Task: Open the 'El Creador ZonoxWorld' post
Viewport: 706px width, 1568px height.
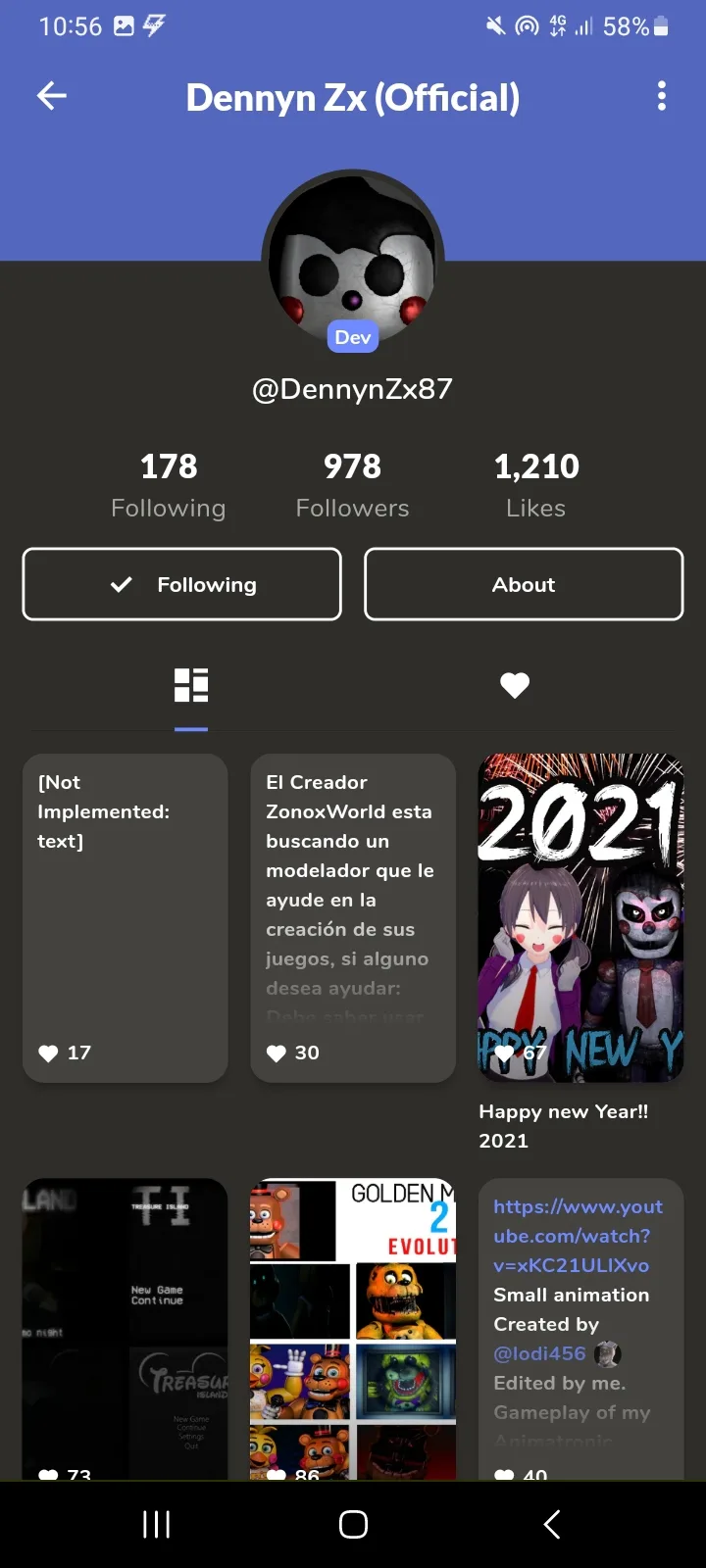Action: (353, 882)
